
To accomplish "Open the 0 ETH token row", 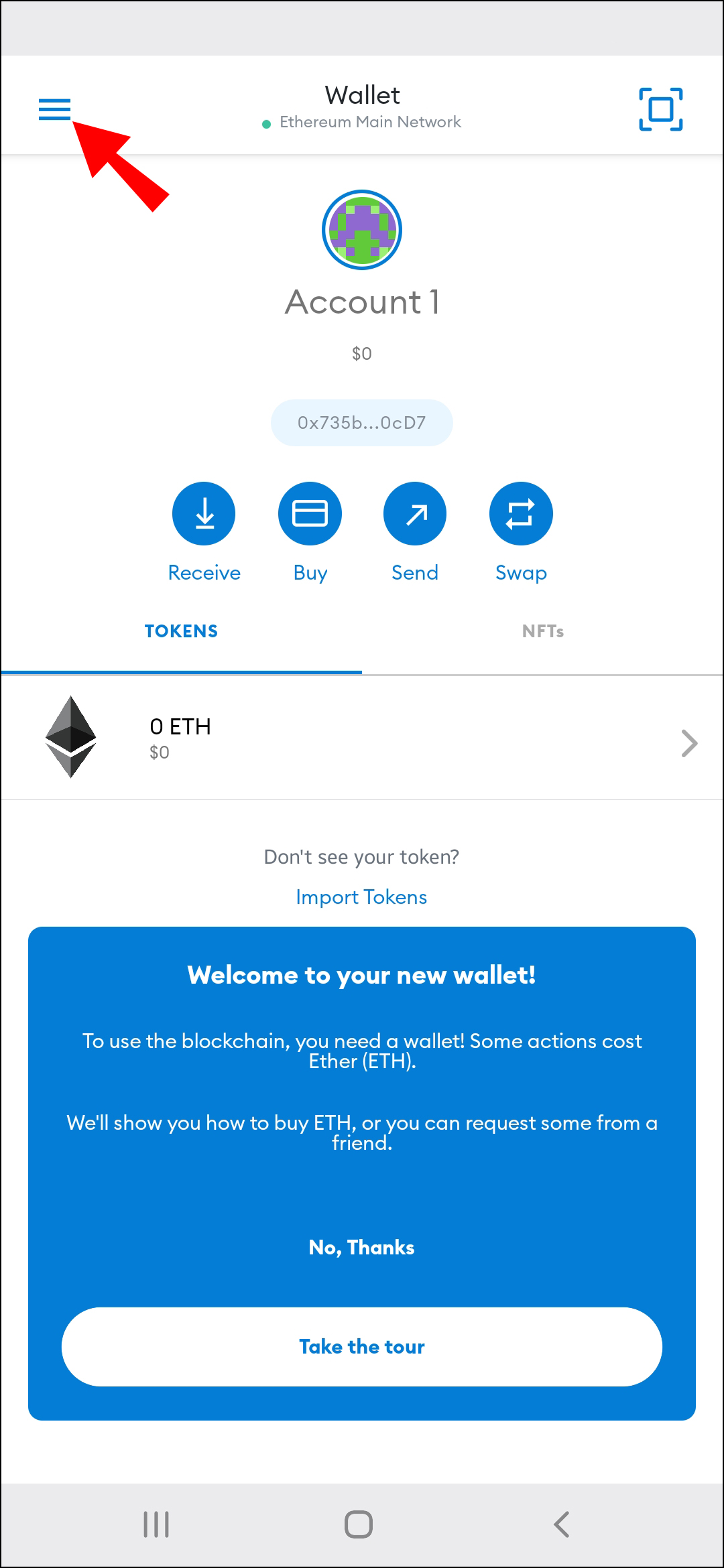I will click(362, 738).
